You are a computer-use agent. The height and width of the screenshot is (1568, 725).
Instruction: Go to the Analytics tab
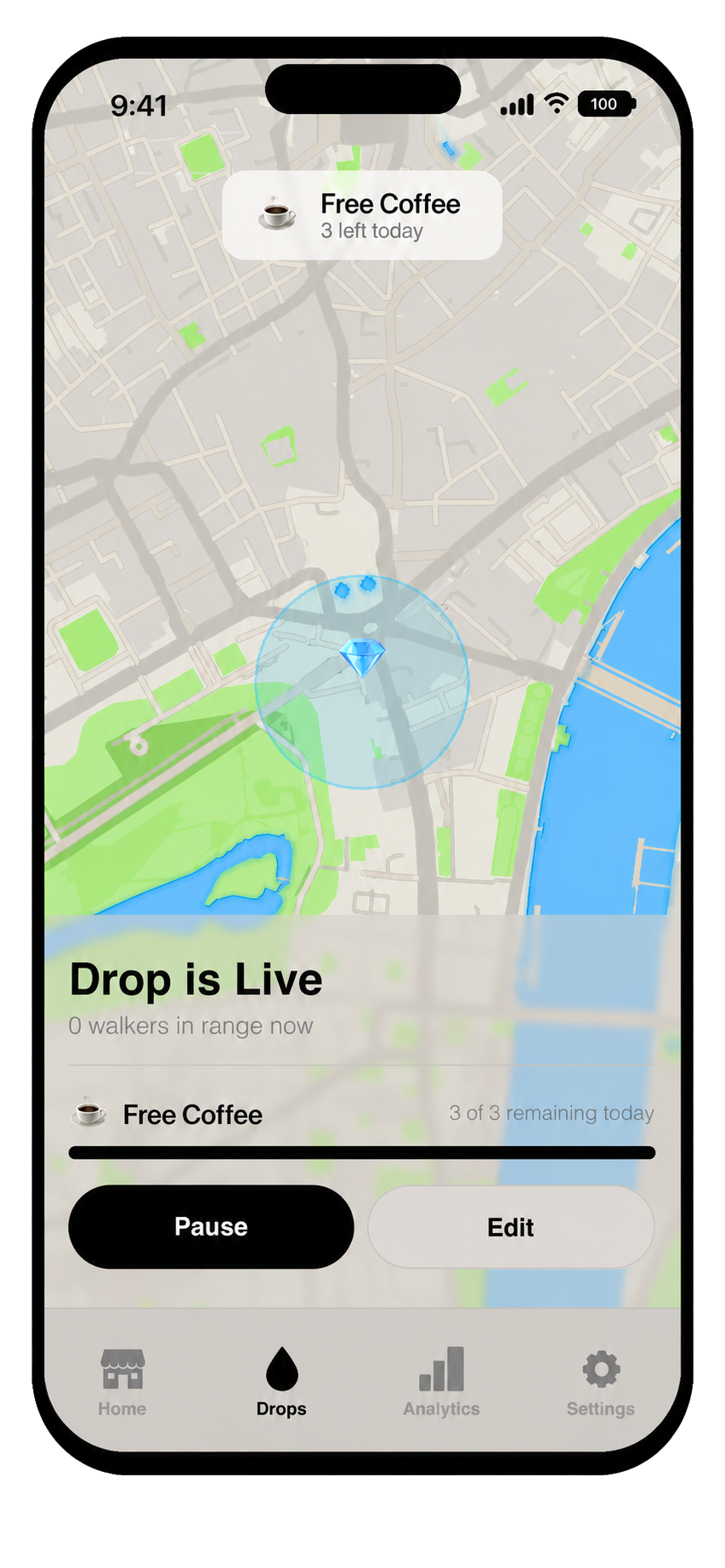tap(441, 1382)
